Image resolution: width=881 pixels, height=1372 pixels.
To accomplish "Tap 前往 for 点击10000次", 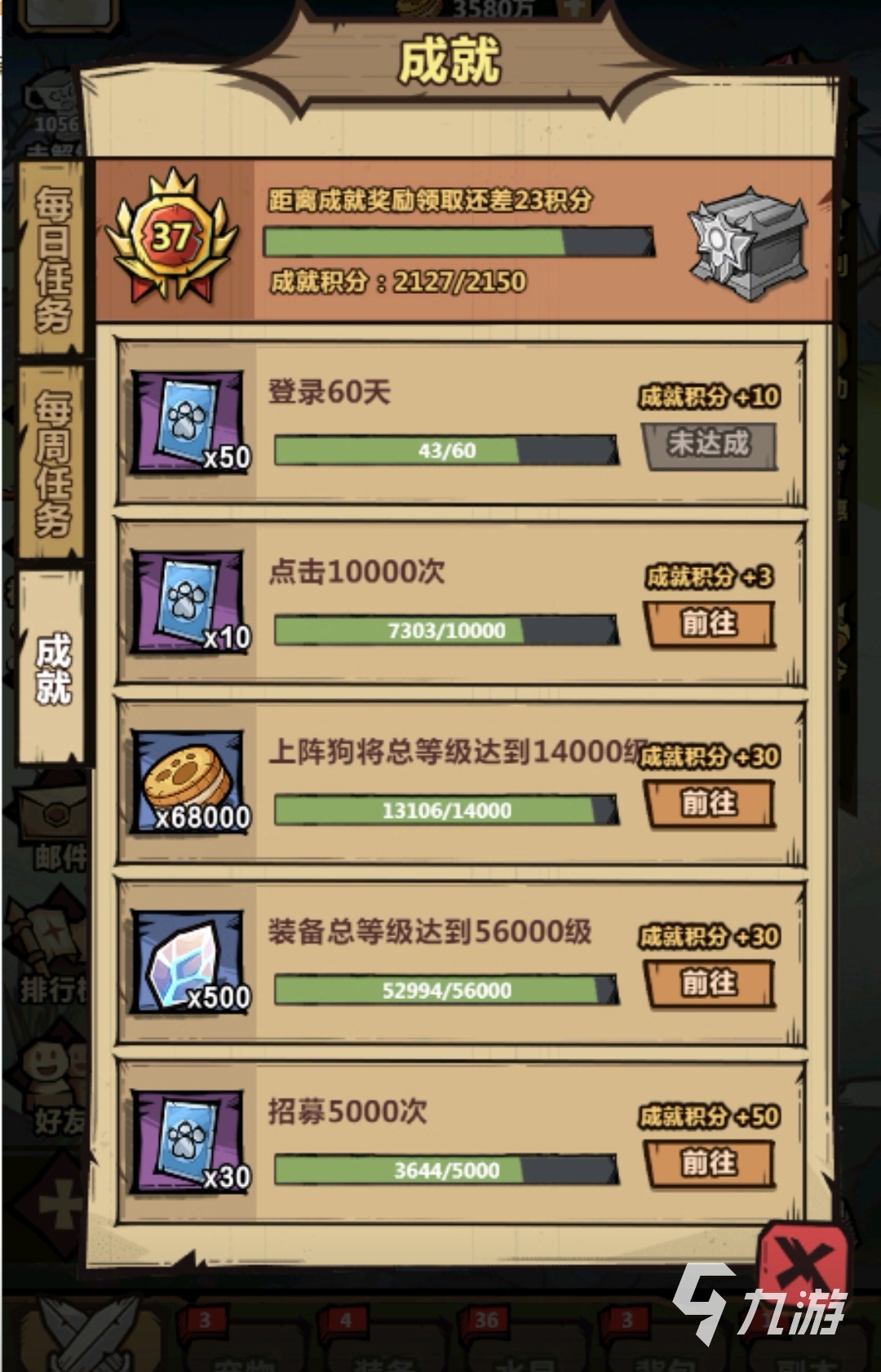I will 709,624.
